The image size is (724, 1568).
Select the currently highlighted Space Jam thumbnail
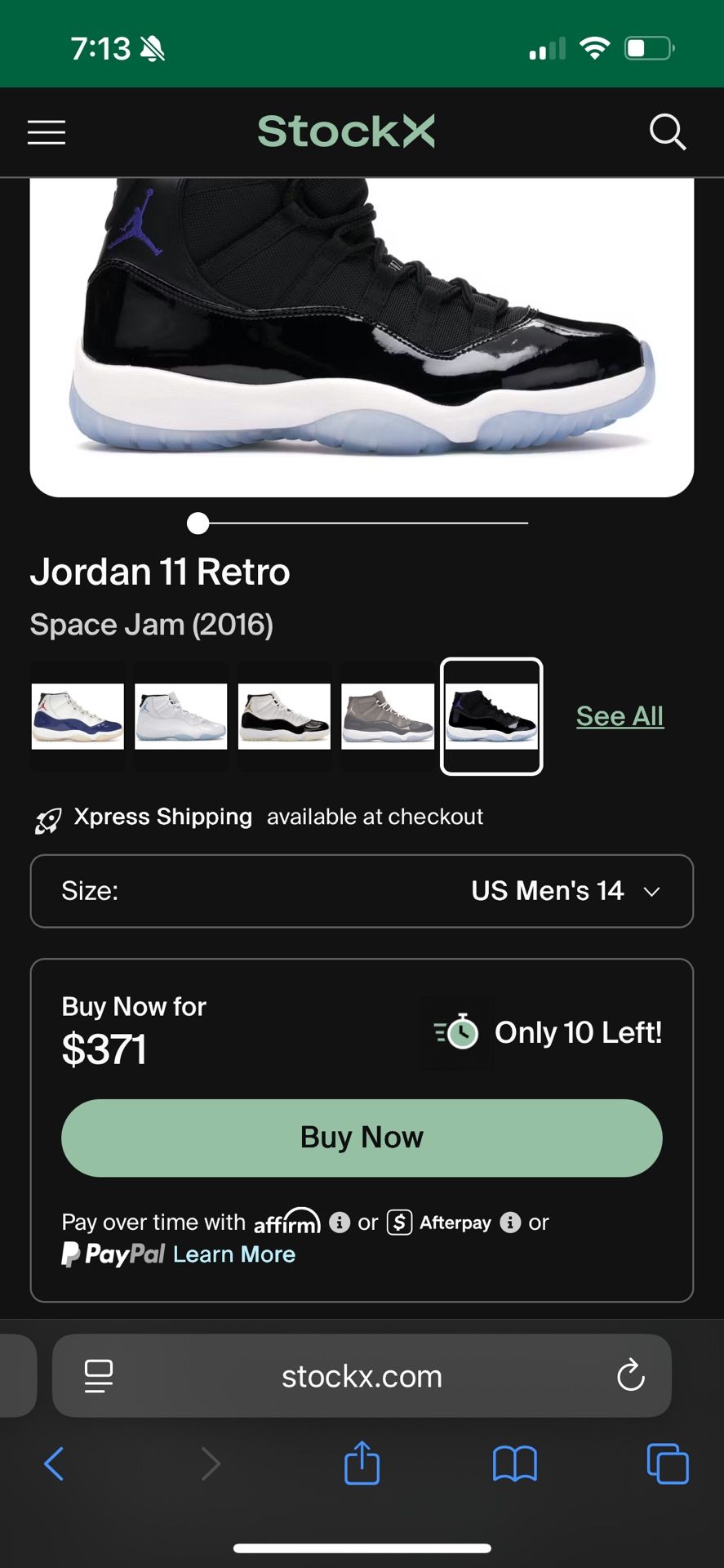pos(491,715)
